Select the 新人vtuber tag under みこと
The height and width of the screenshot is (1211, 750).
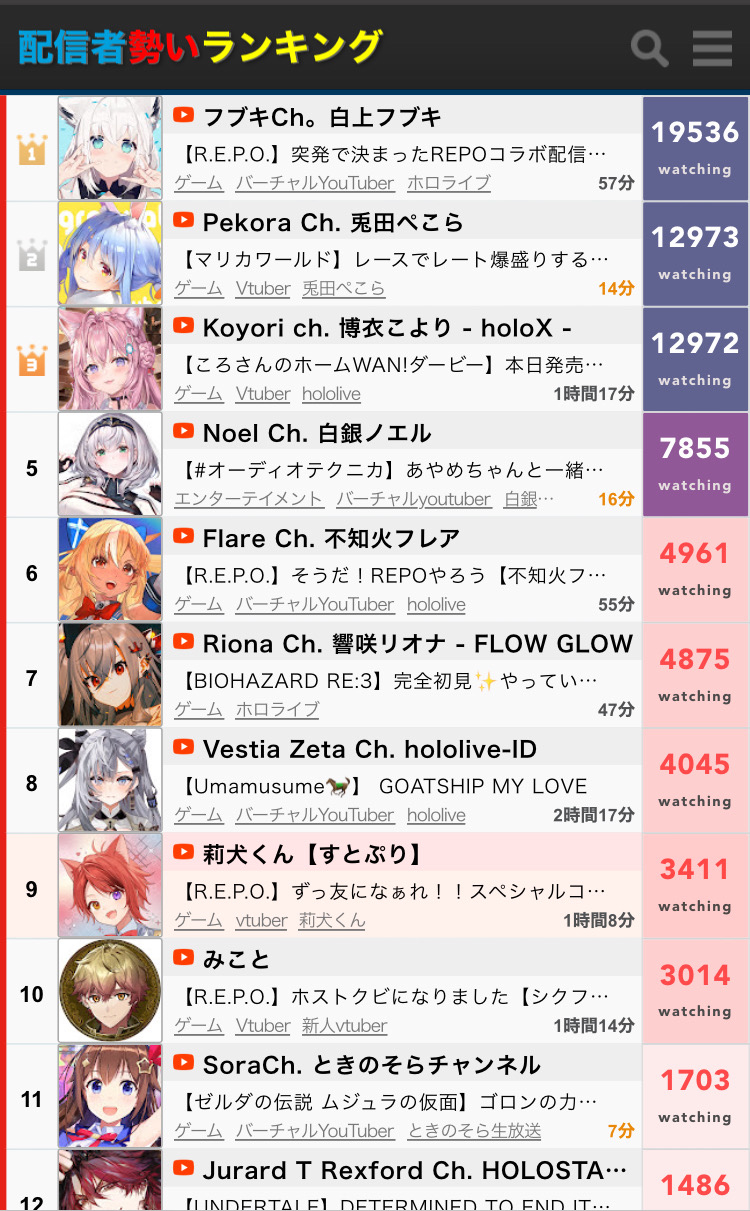344,1026
